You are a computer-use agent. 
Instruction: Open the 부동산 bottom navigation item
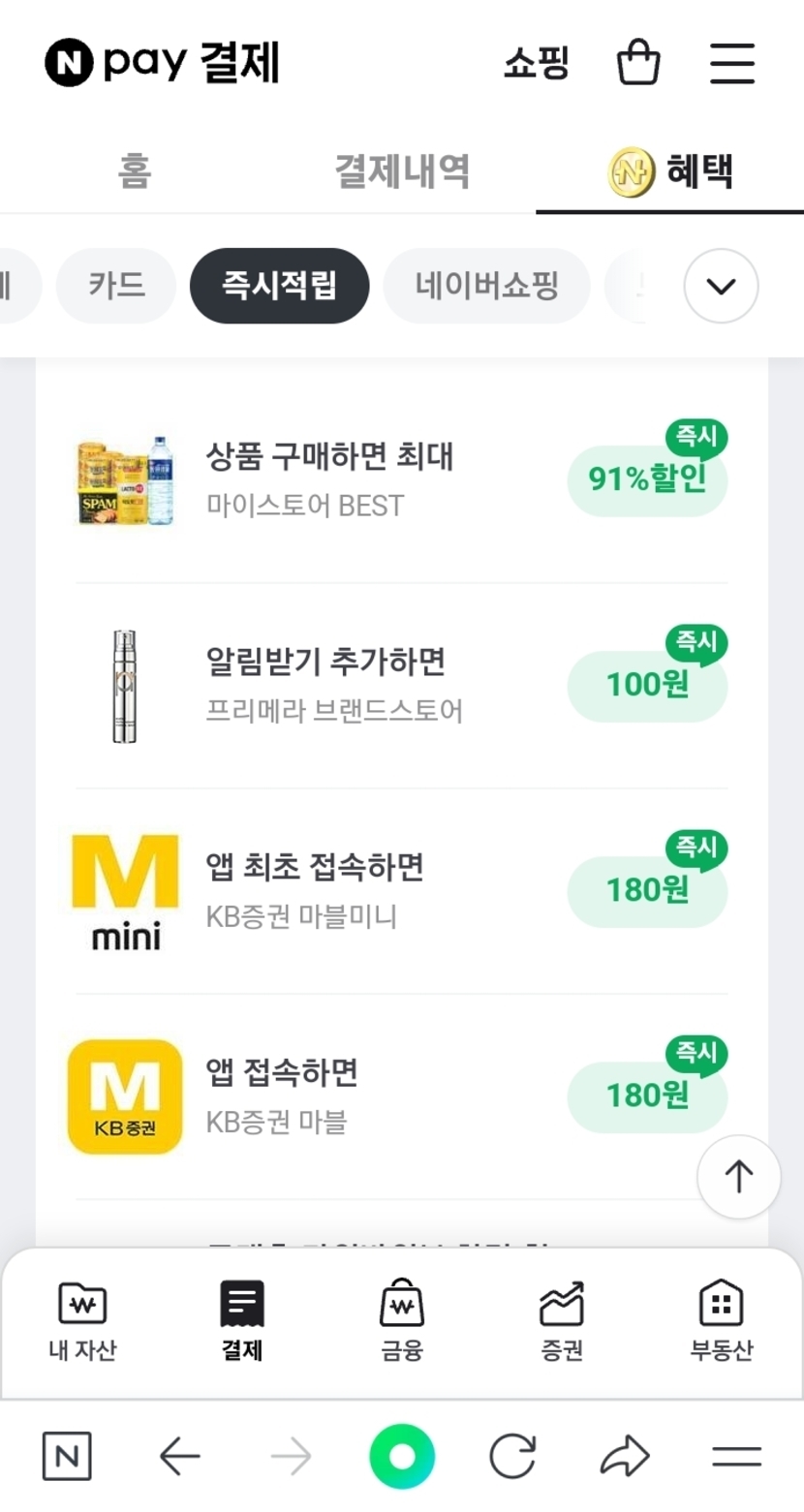pyautogui.click(x=721, y=1321)
